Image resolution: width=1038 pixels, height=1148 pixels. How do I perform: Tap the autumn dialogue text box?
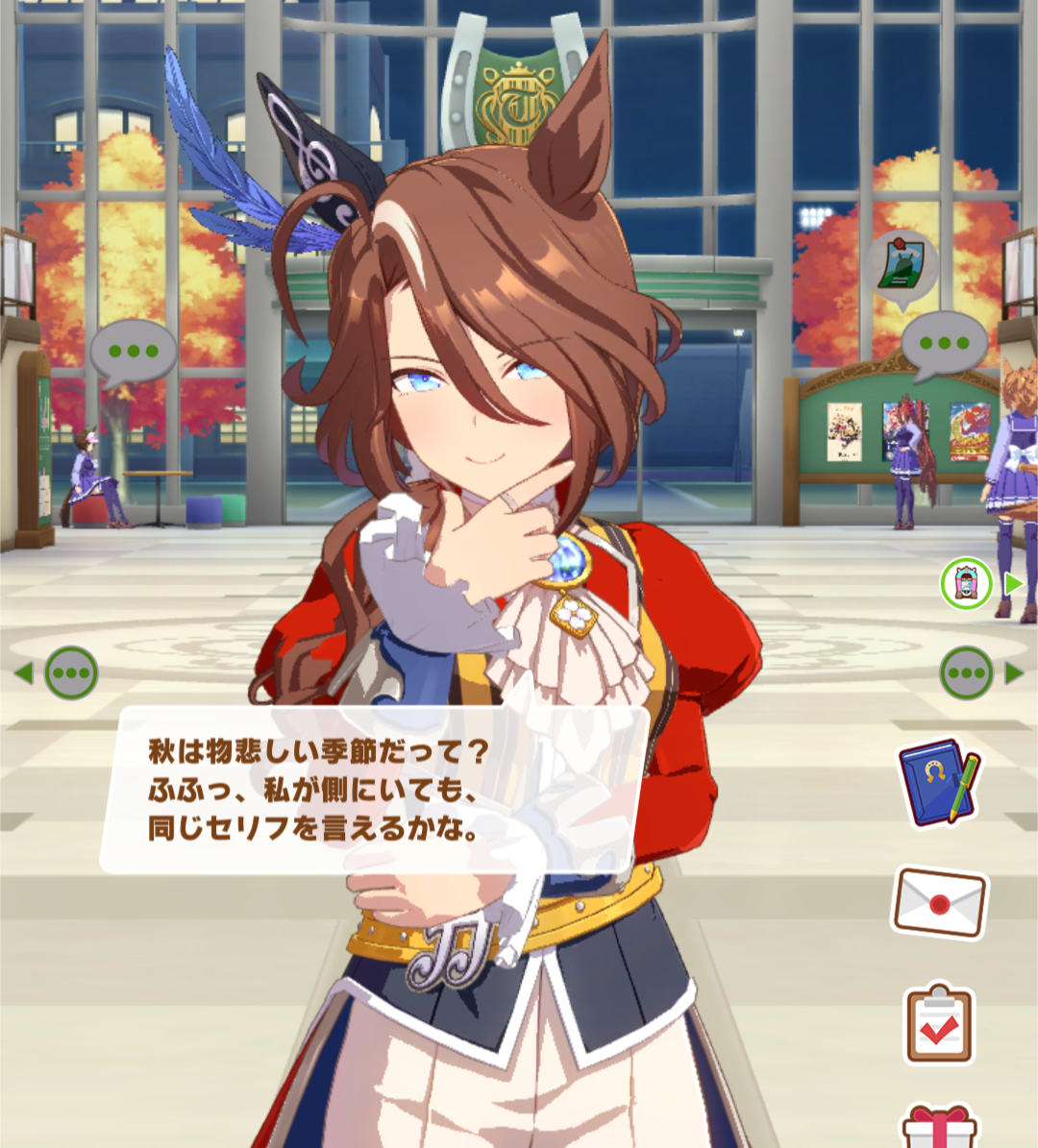tap(375, 790)
